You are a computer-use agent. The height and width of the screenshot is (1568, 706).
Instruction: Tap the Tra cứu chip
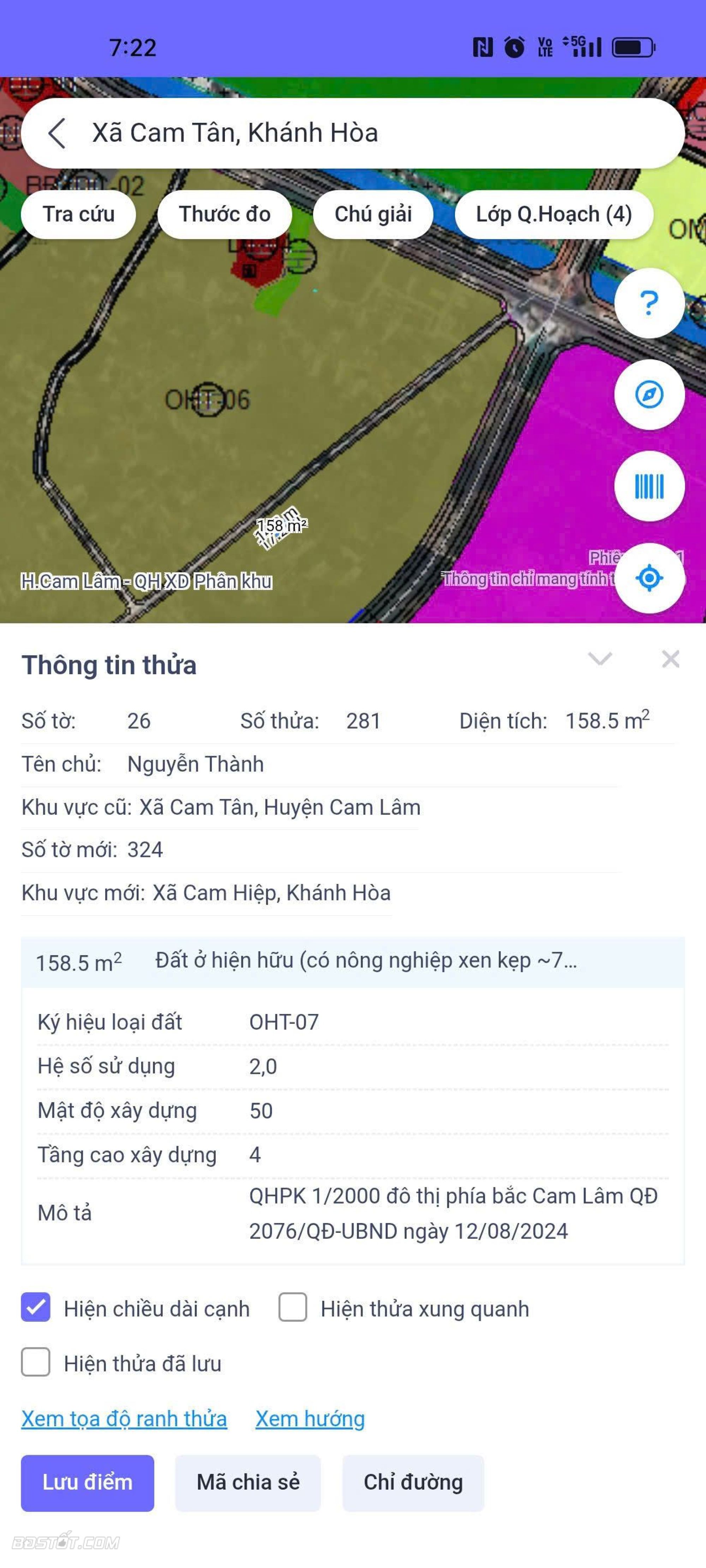pos(78,214)
